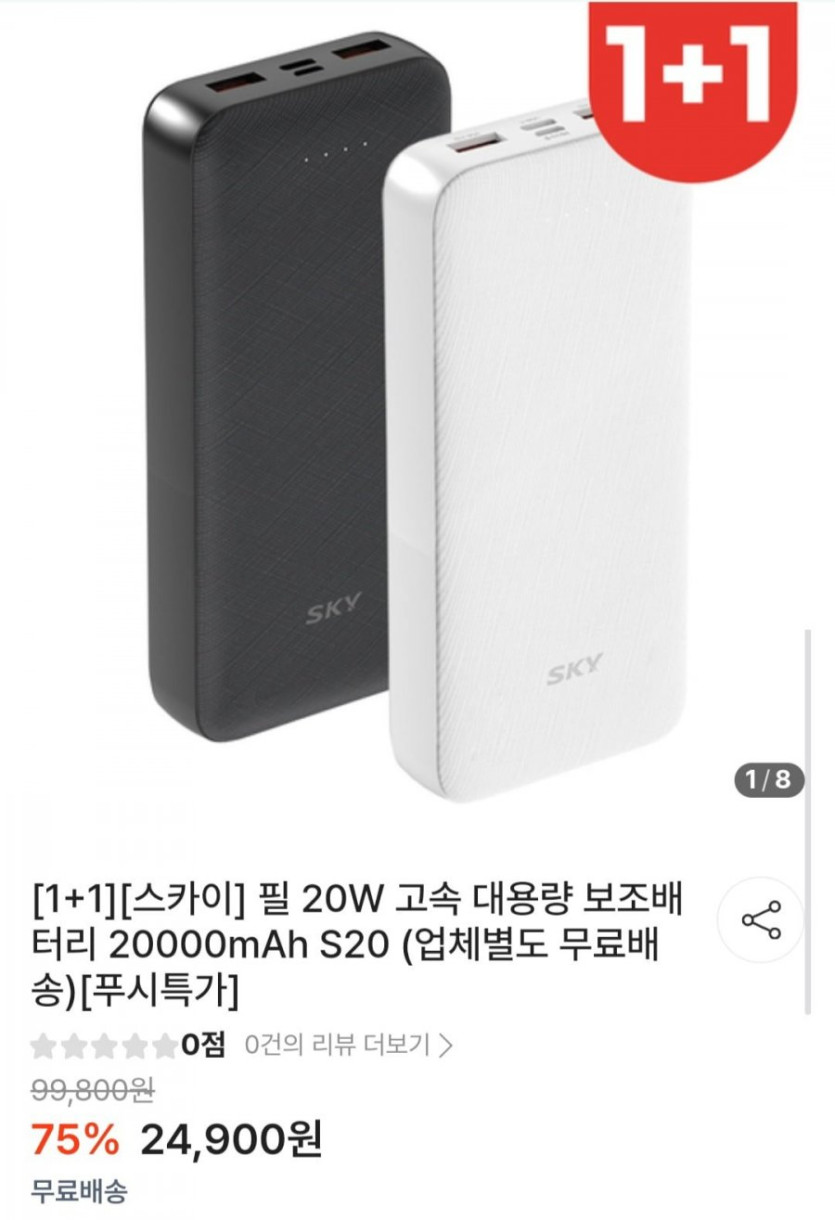Share this SKY power bank product

coord(761,921)
